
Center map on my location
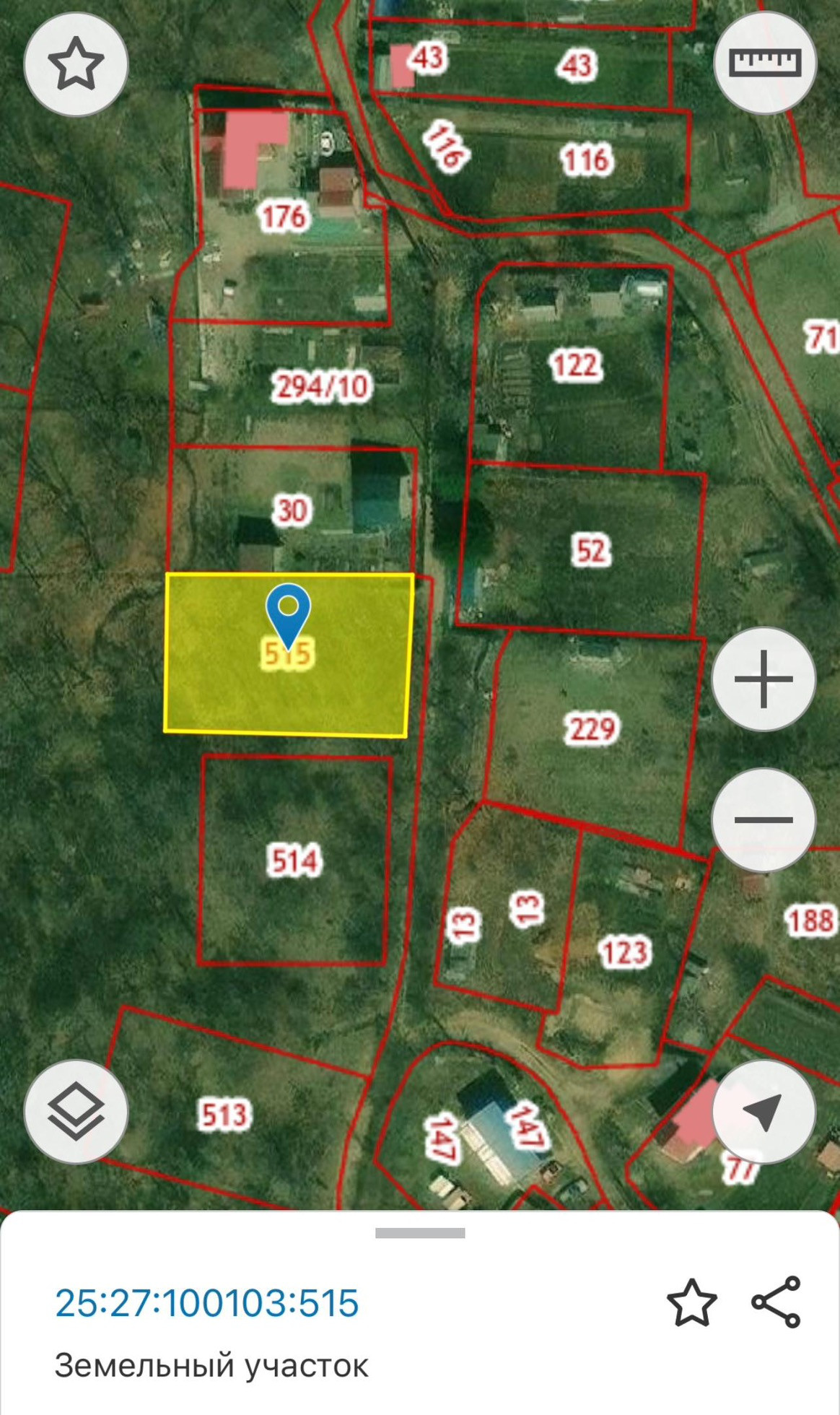point(764,1111)
